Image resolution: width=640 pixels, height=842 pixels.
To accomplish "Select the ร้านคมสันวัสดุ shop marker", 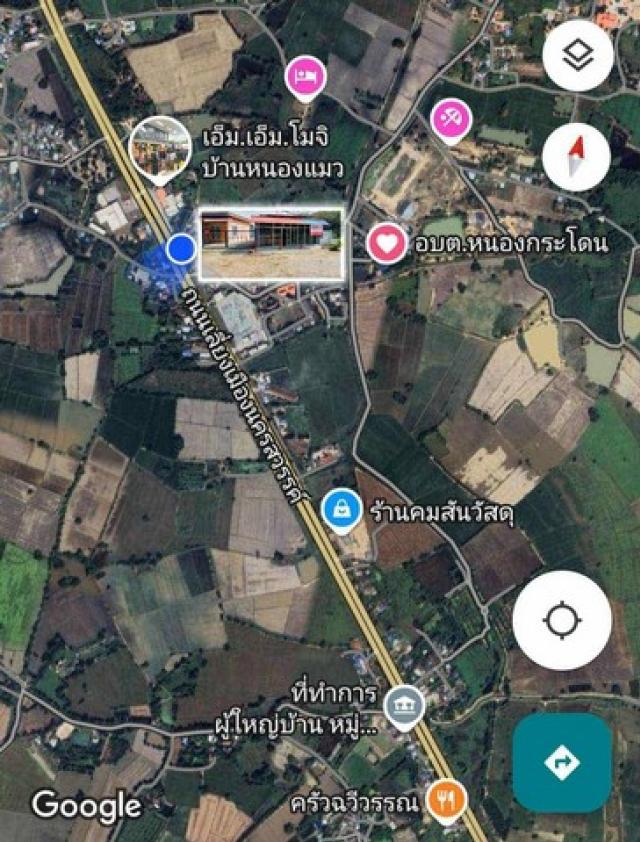I will point(342,512).
